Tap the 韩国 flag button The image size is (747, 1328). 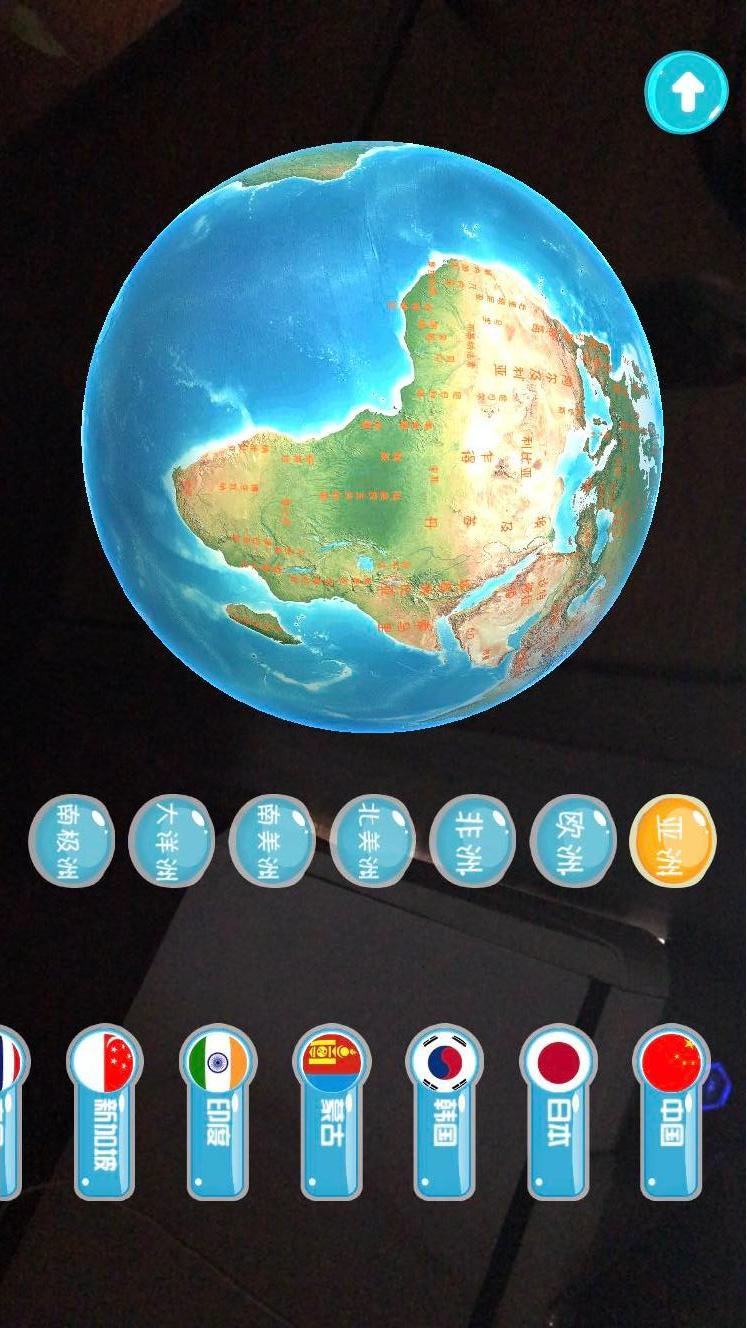click(x=444, y=1110)
